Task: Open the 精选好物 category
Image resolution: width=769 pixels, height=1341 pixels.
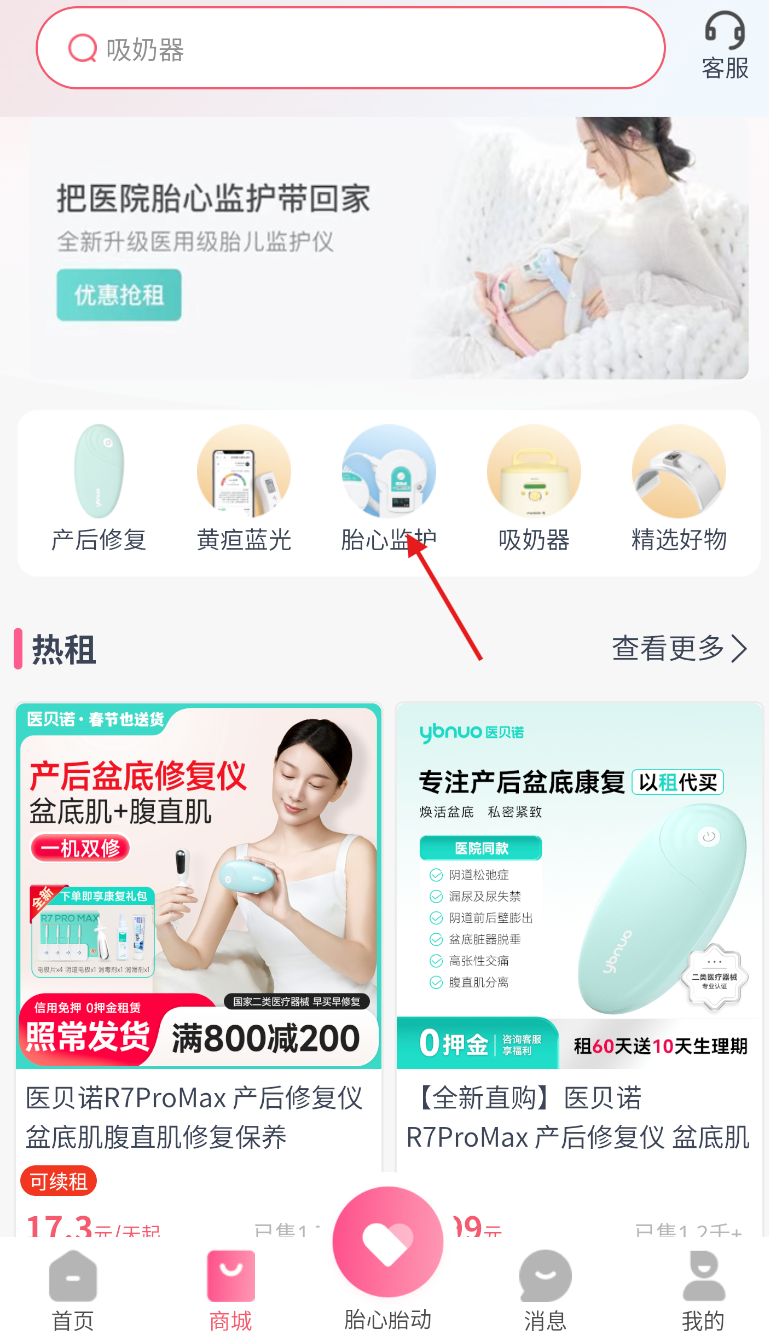Action: pos(679,488)
